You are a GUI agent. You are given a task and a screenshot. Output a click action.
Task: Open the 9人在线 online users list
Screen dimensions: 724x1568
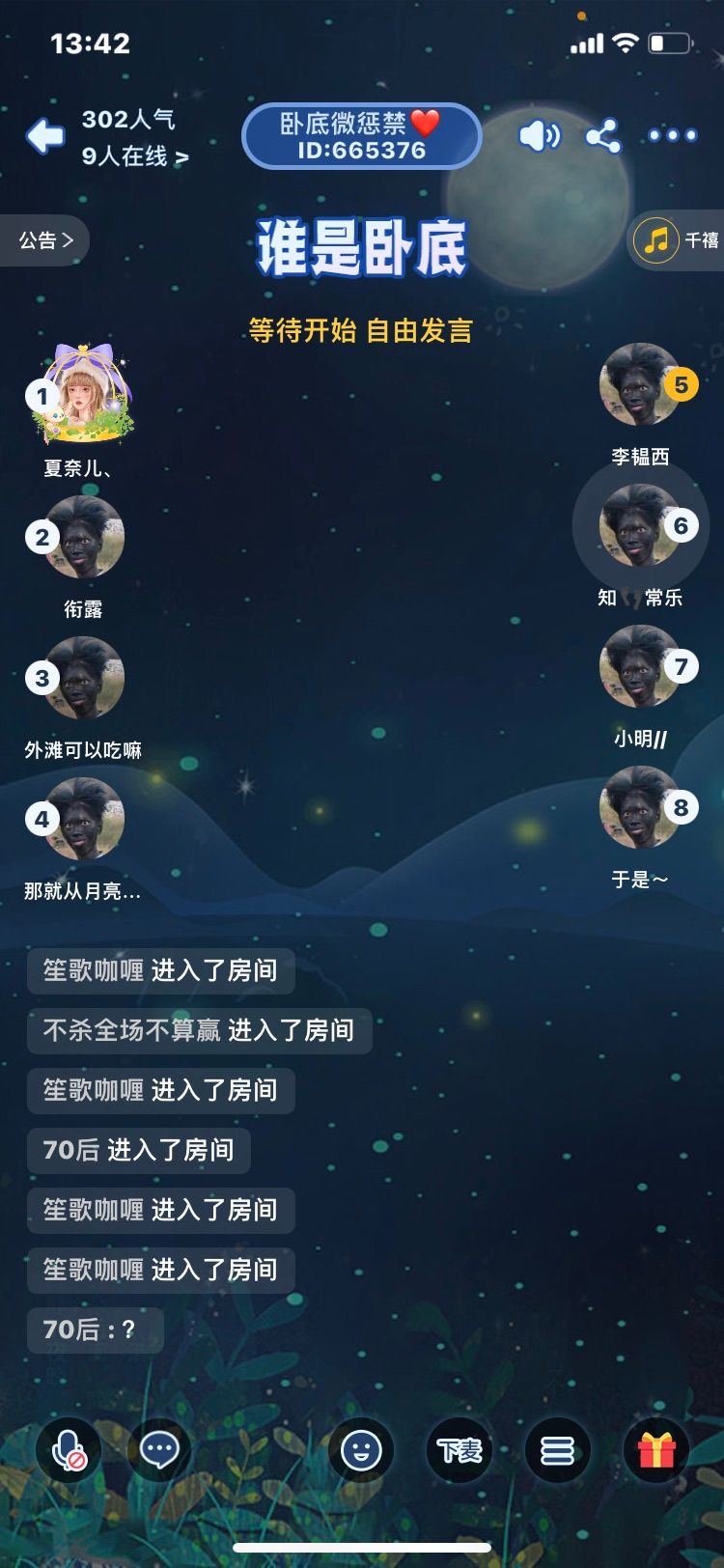click(x=134, y=156)
